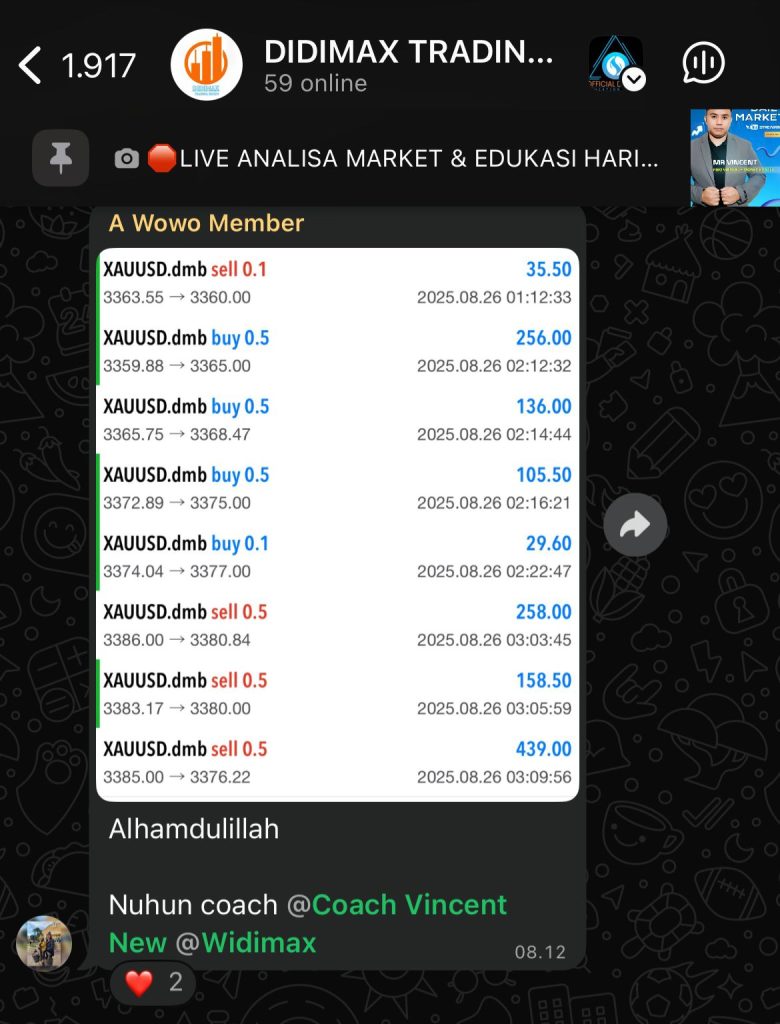View the pinned messages list icon
The height and width of the screenshot is (1024, 780).
(x=60, y=158)
